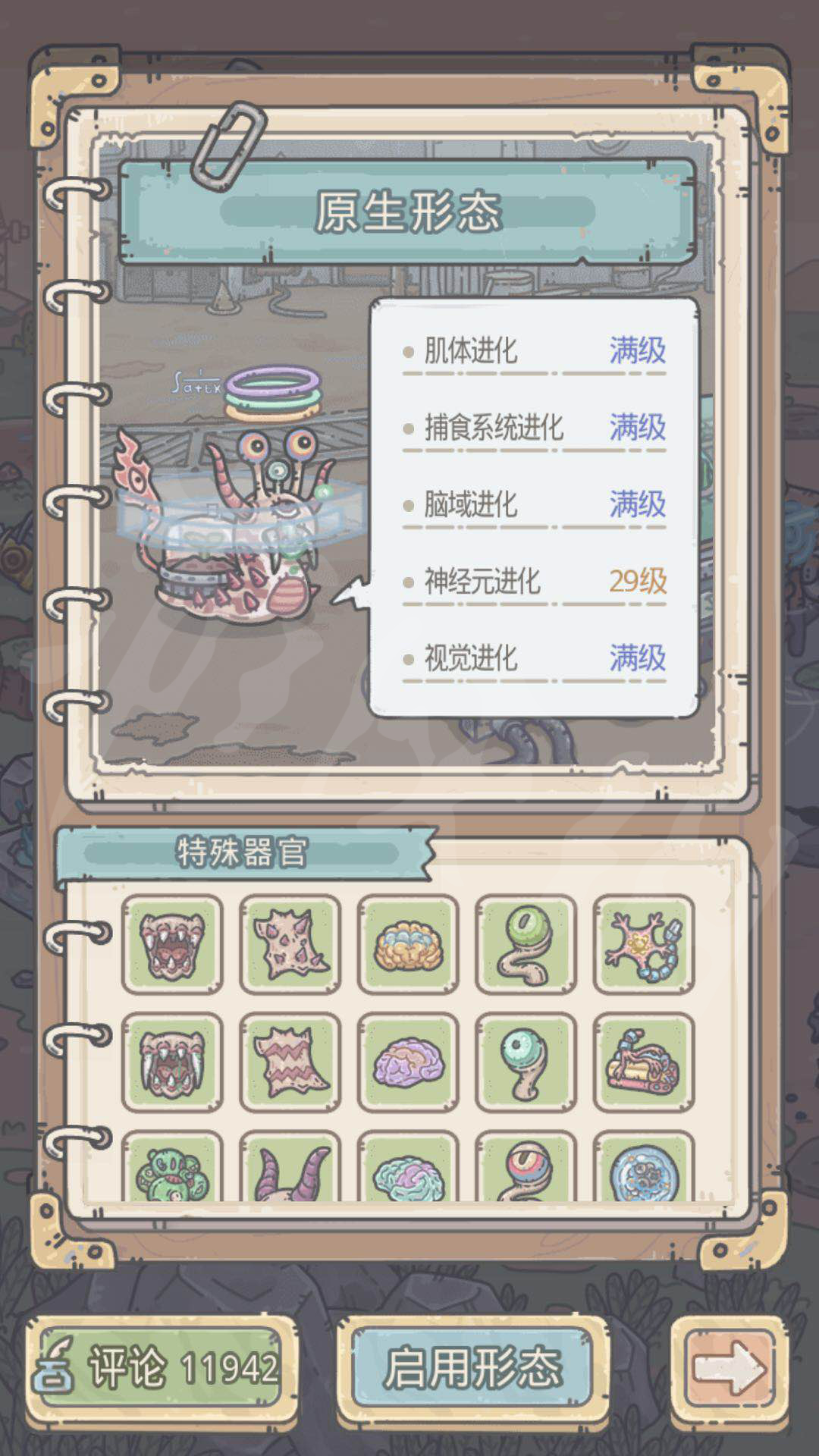
Task: Select the teal eyeball stalk organ
Action: tap(526, 1062)
